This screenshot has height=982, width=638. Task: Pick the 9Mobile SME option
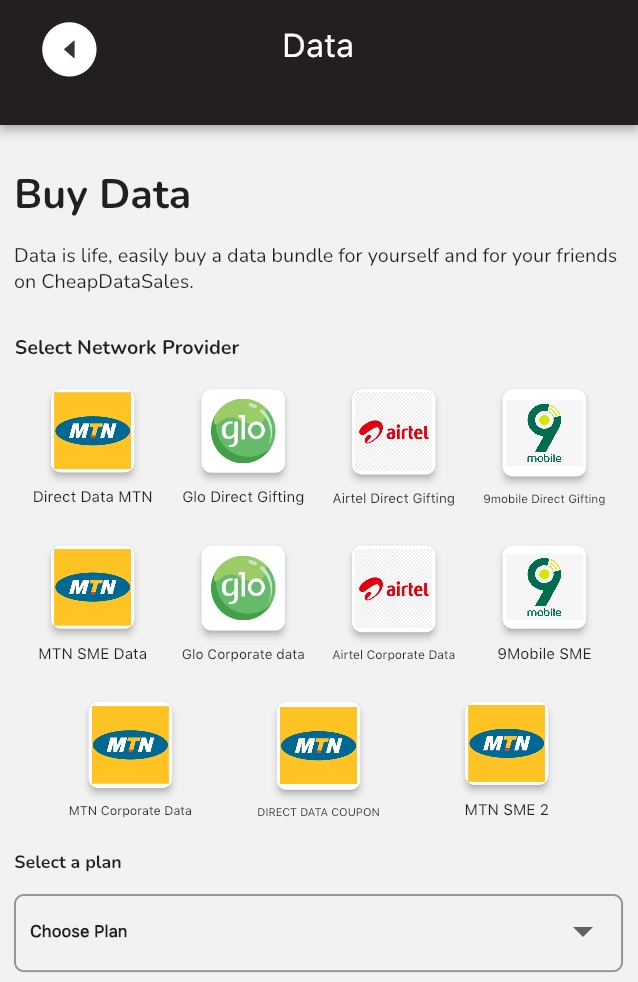(x=544, y=588)
